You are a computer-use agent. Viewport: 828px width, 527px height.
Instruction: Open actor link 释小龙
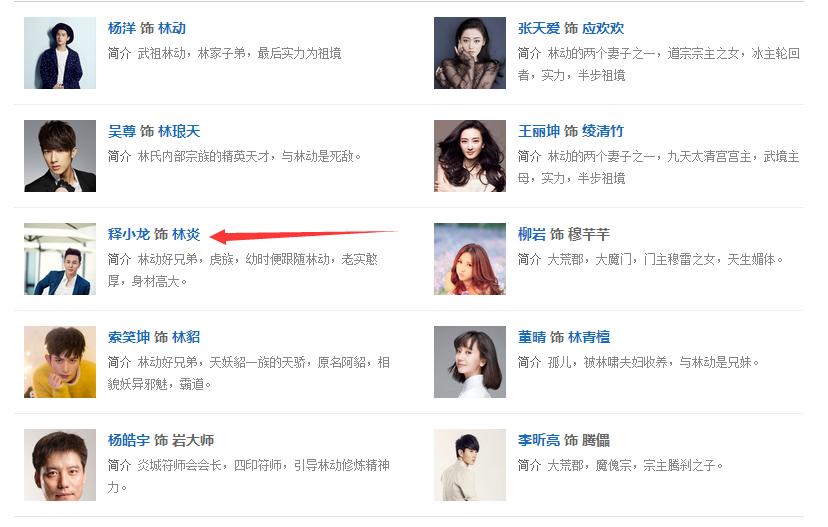tap(129, 235)
